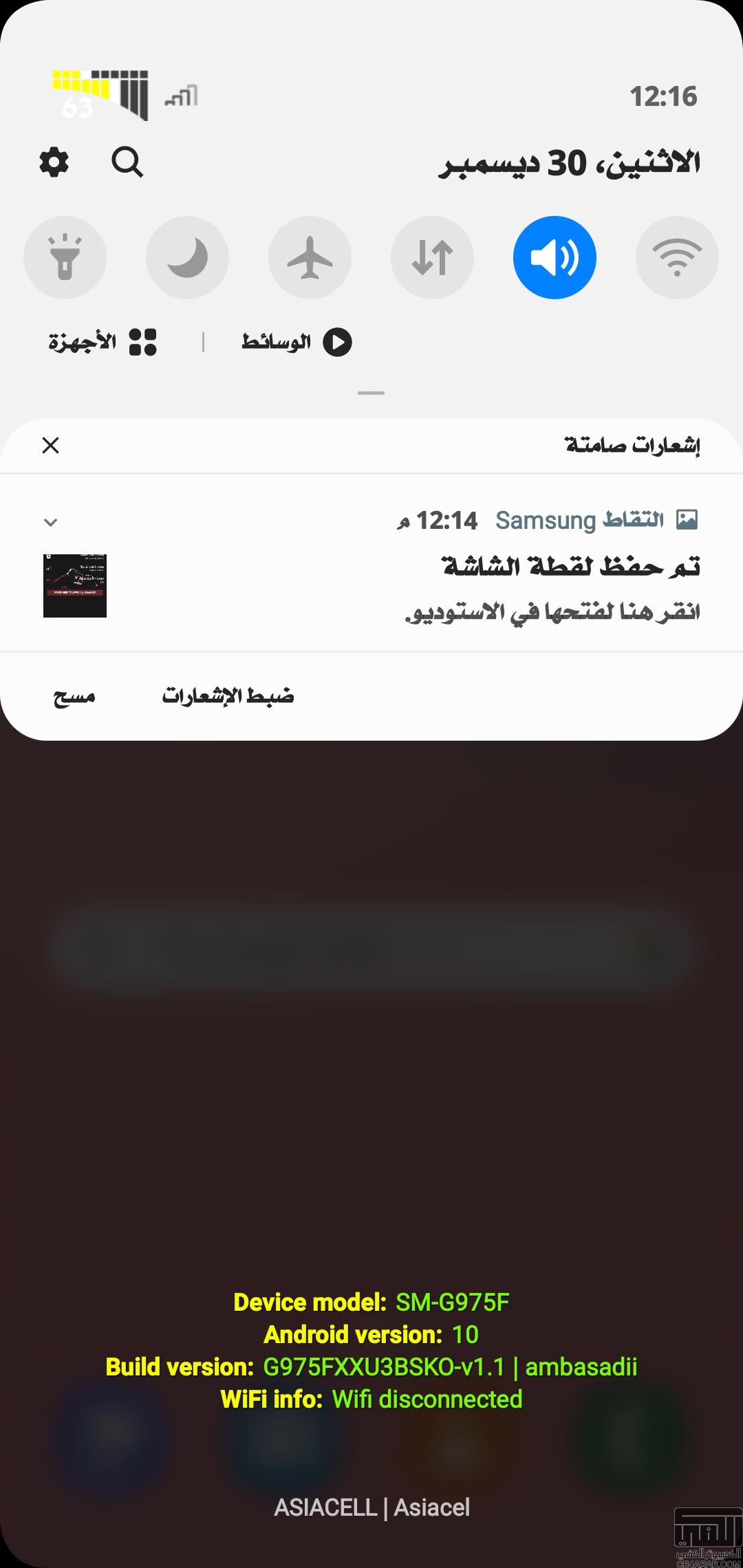Enable do not disturb moon toggle
The image size is (743, 1568).
(x=187, y=257)
